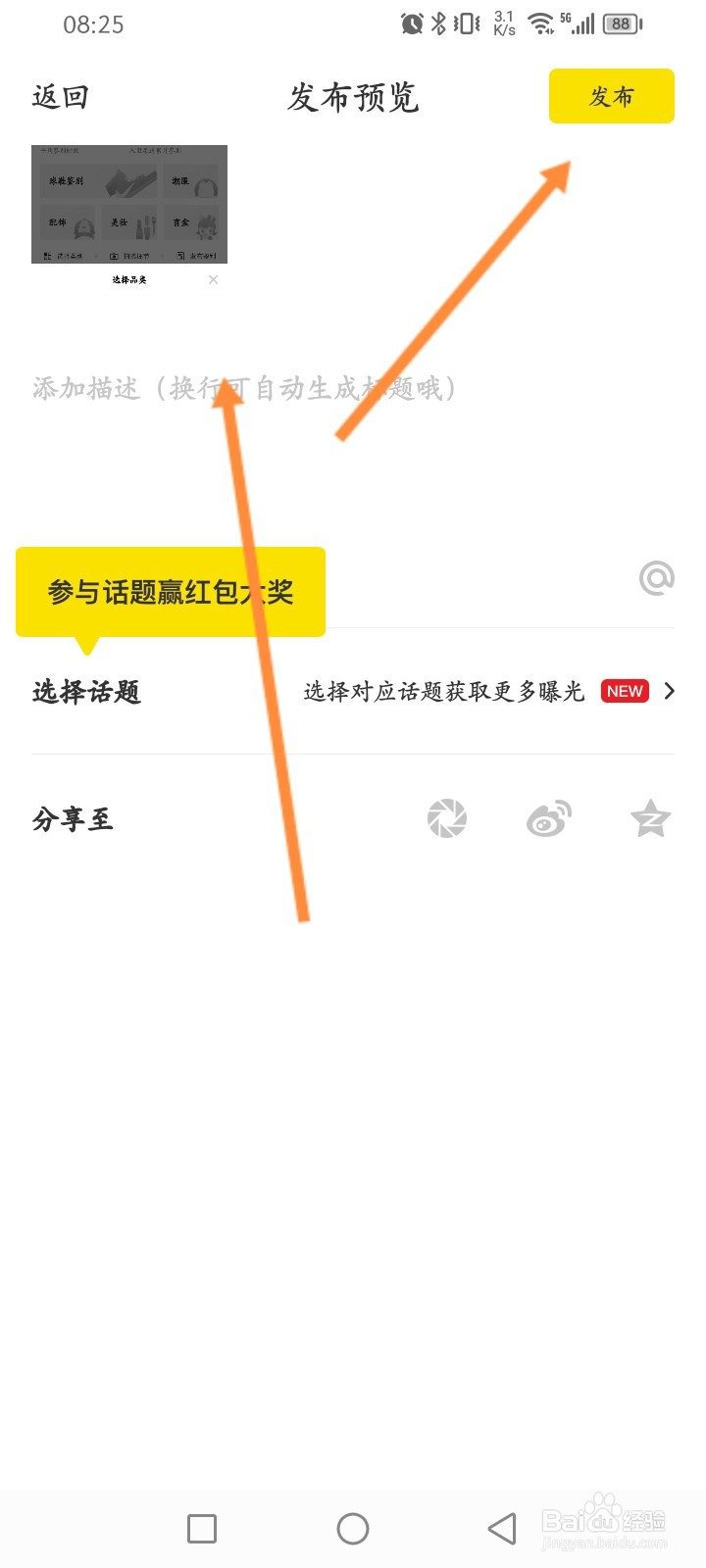Tap the yellow 发布 publish button
The image size is (706, 1568).
tap(611, 96)
